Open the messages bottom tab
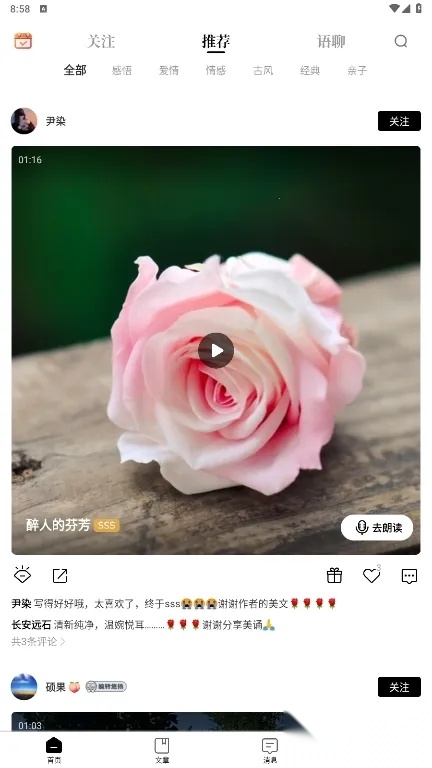Screen dimensions: 432x768 click(x=270, y=750)
